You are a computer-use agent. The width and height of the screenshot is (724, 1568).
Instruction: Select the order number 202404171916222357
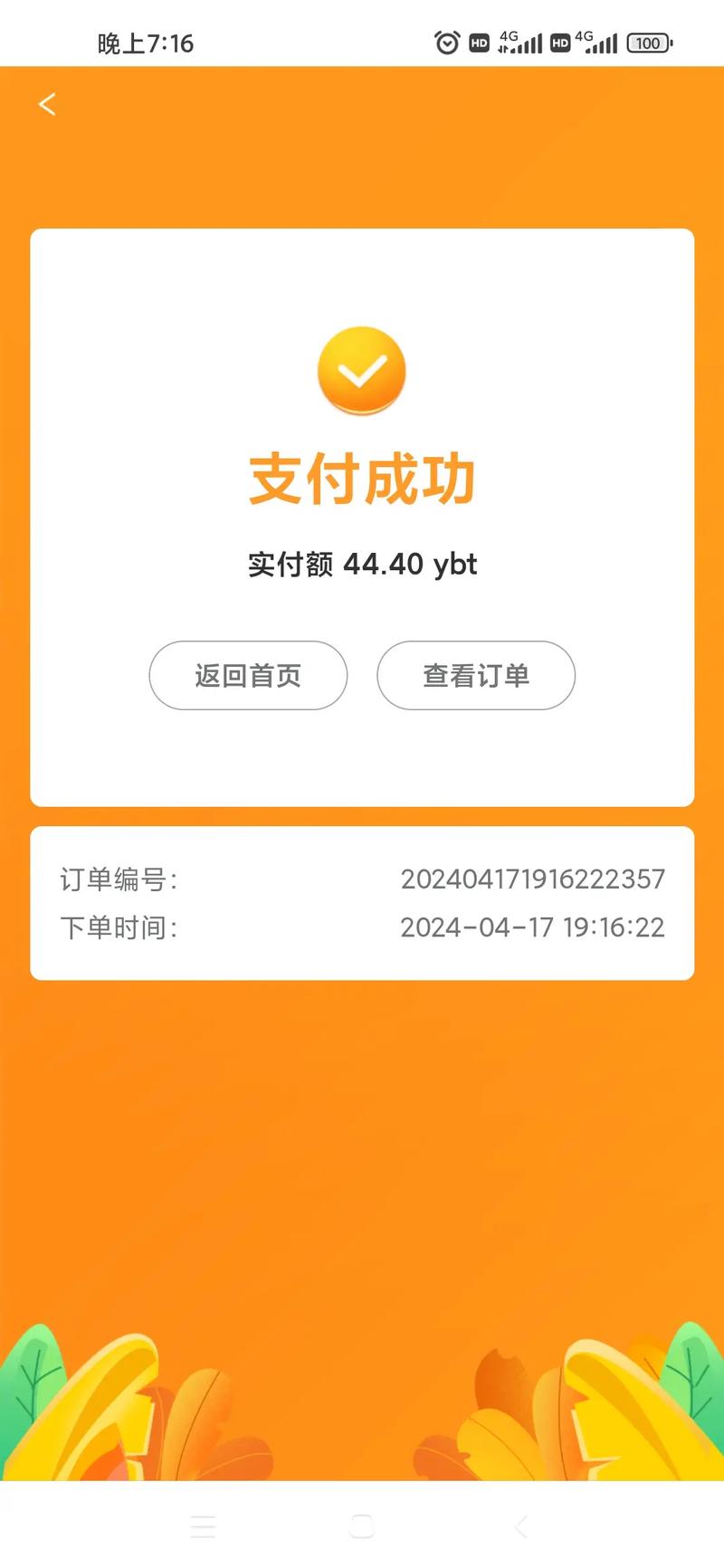[533, 879]
